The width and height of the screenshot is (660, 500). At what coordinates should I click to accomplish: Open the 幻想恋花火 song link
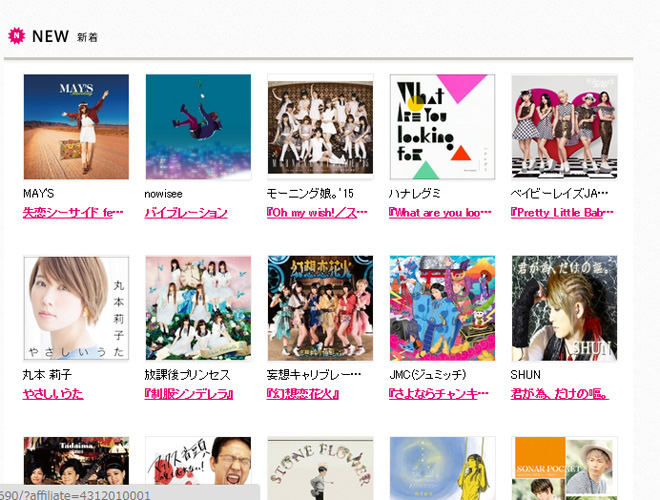click(x=305, y=394)
